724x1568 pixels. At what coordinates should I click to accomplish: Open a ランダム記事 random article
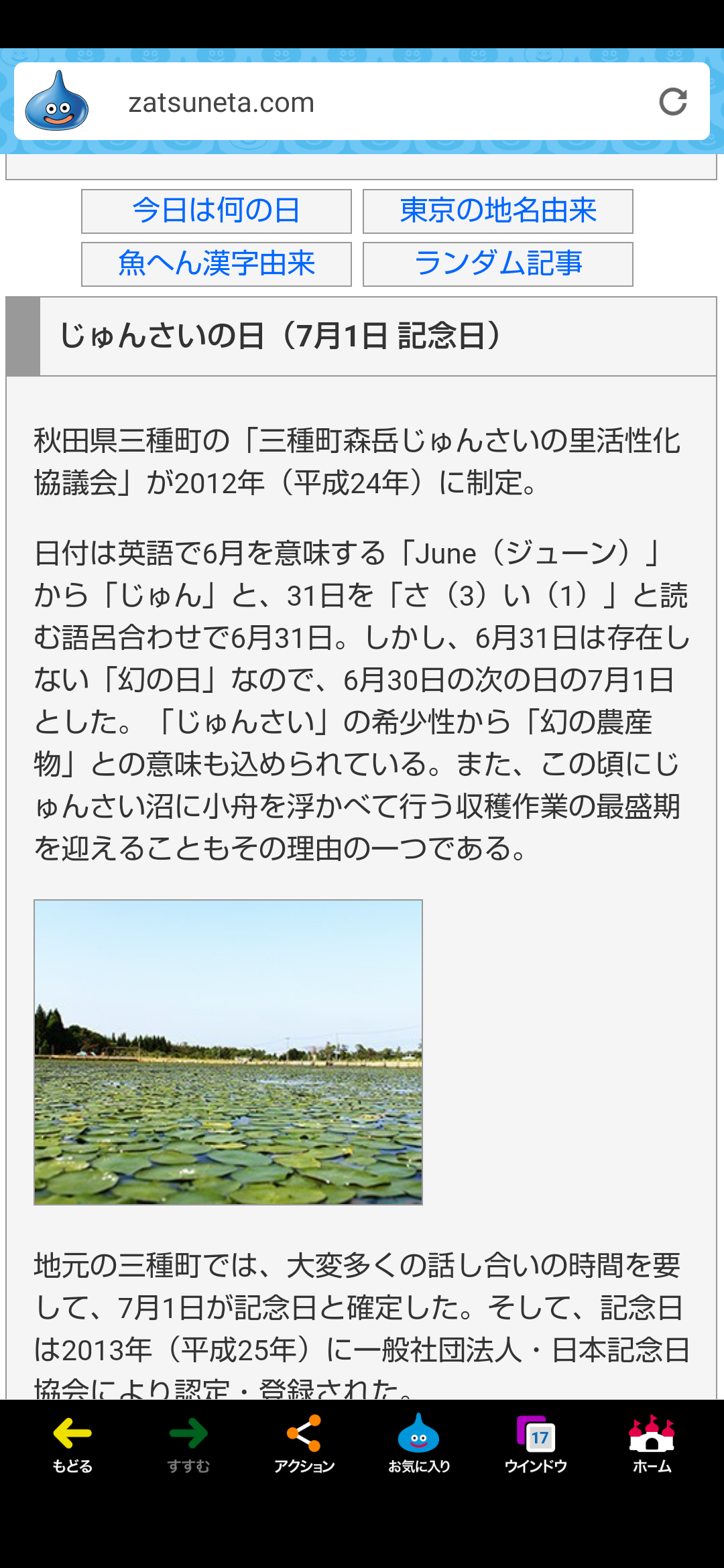(x=497, y=264)
